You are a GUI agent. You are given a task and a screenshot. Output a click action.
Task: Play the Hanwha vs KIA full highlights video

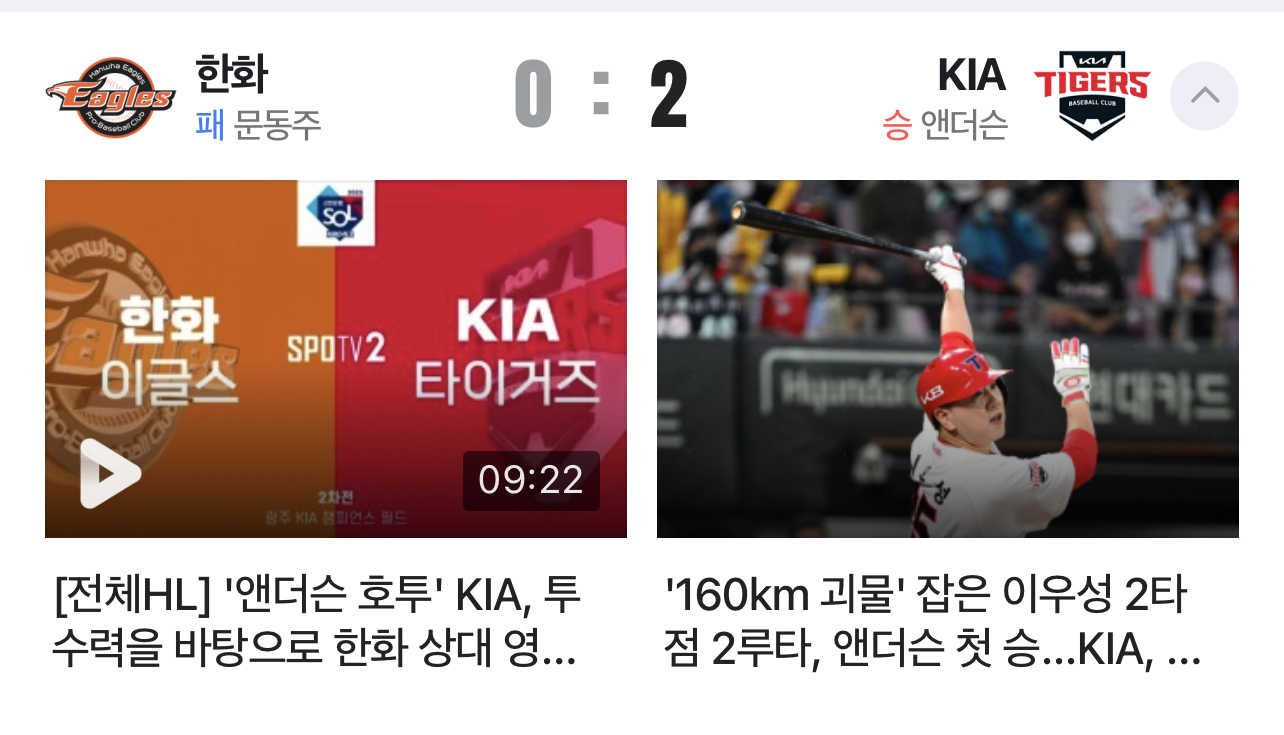click(110, 474)
